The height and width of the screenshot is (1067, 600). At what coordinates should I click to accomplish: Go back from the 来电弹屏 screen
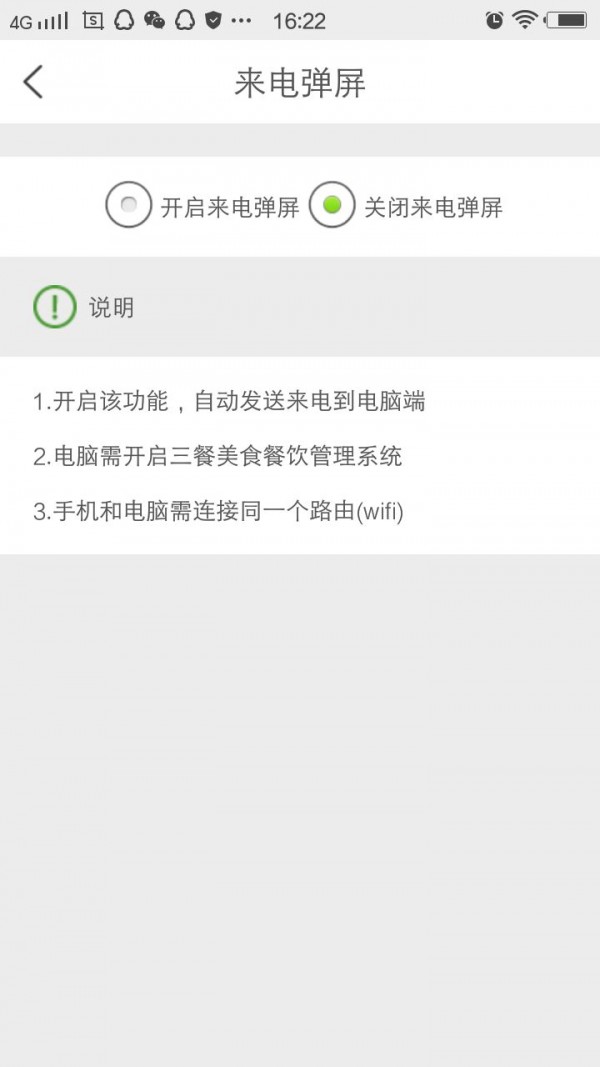[x=34, y=82]
